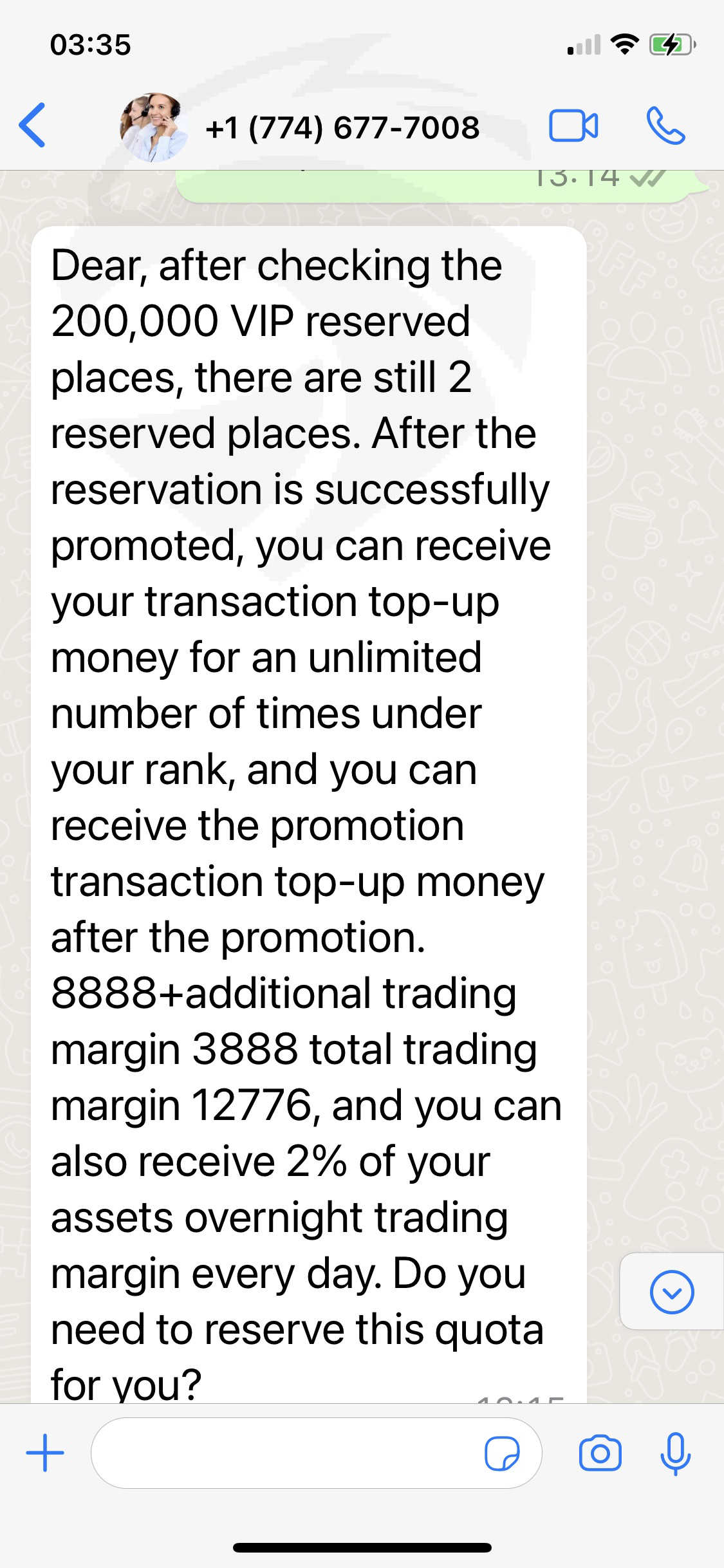This screenshot has width=724, height=1568.
Task: Open the sticker picker in message field
Action: [502, 1453]
